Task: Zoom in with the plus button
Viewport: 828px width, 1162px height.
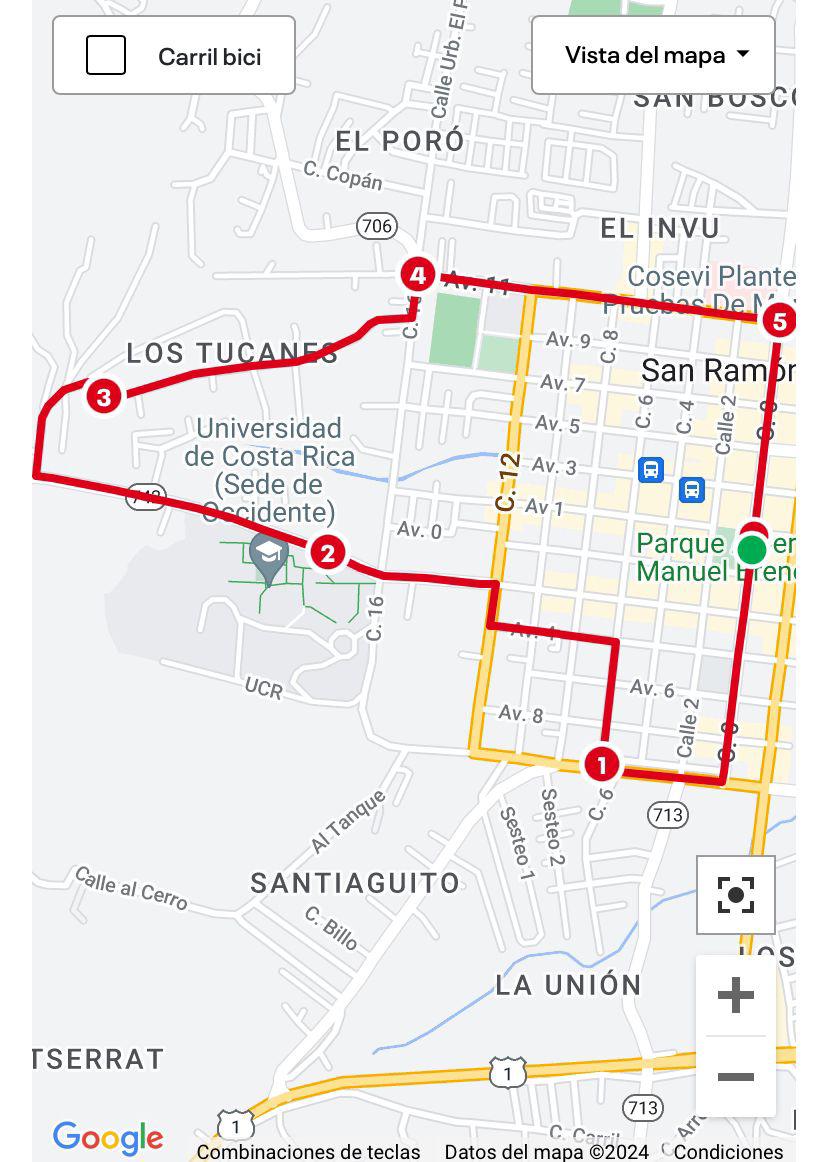Action: point(735,995)
